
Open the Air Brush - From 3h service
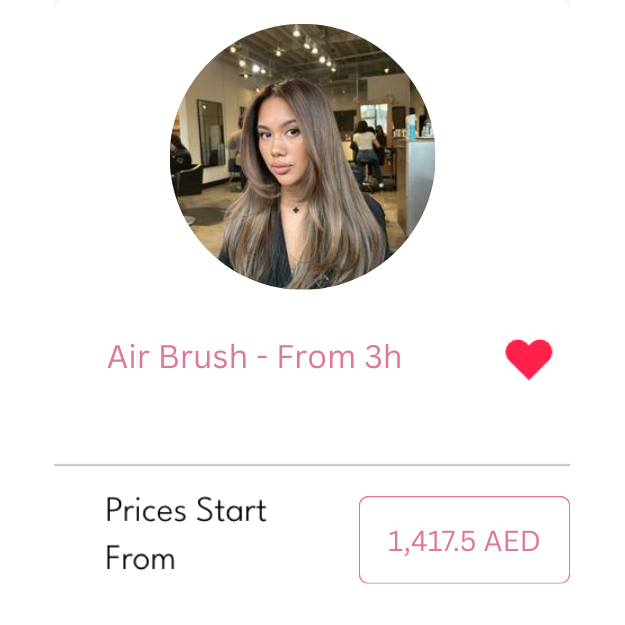pyautogui.click(x=254, y=357)
